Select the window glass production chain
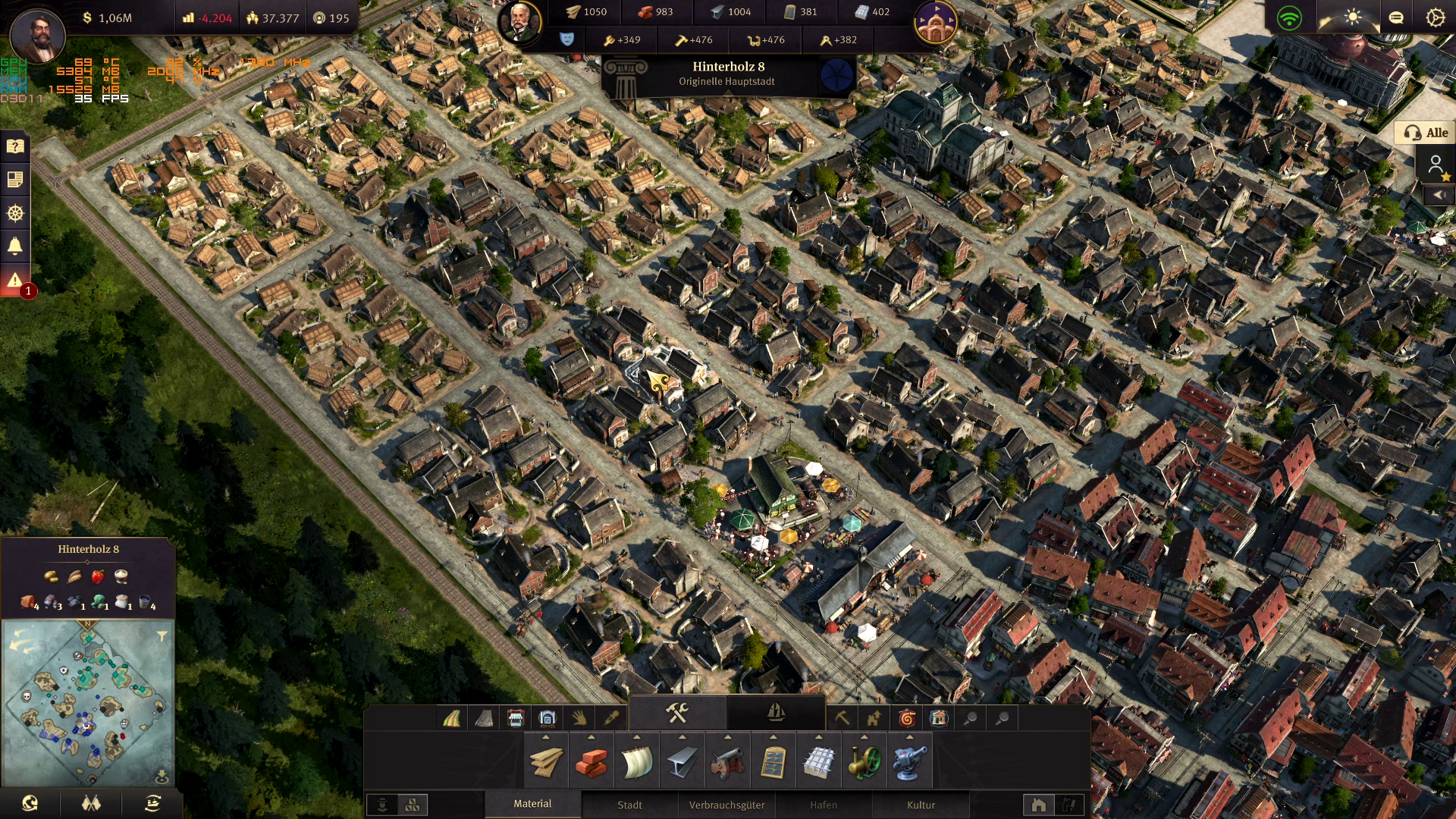Viewport: 1456px width, 819px height. pos(773,762)
